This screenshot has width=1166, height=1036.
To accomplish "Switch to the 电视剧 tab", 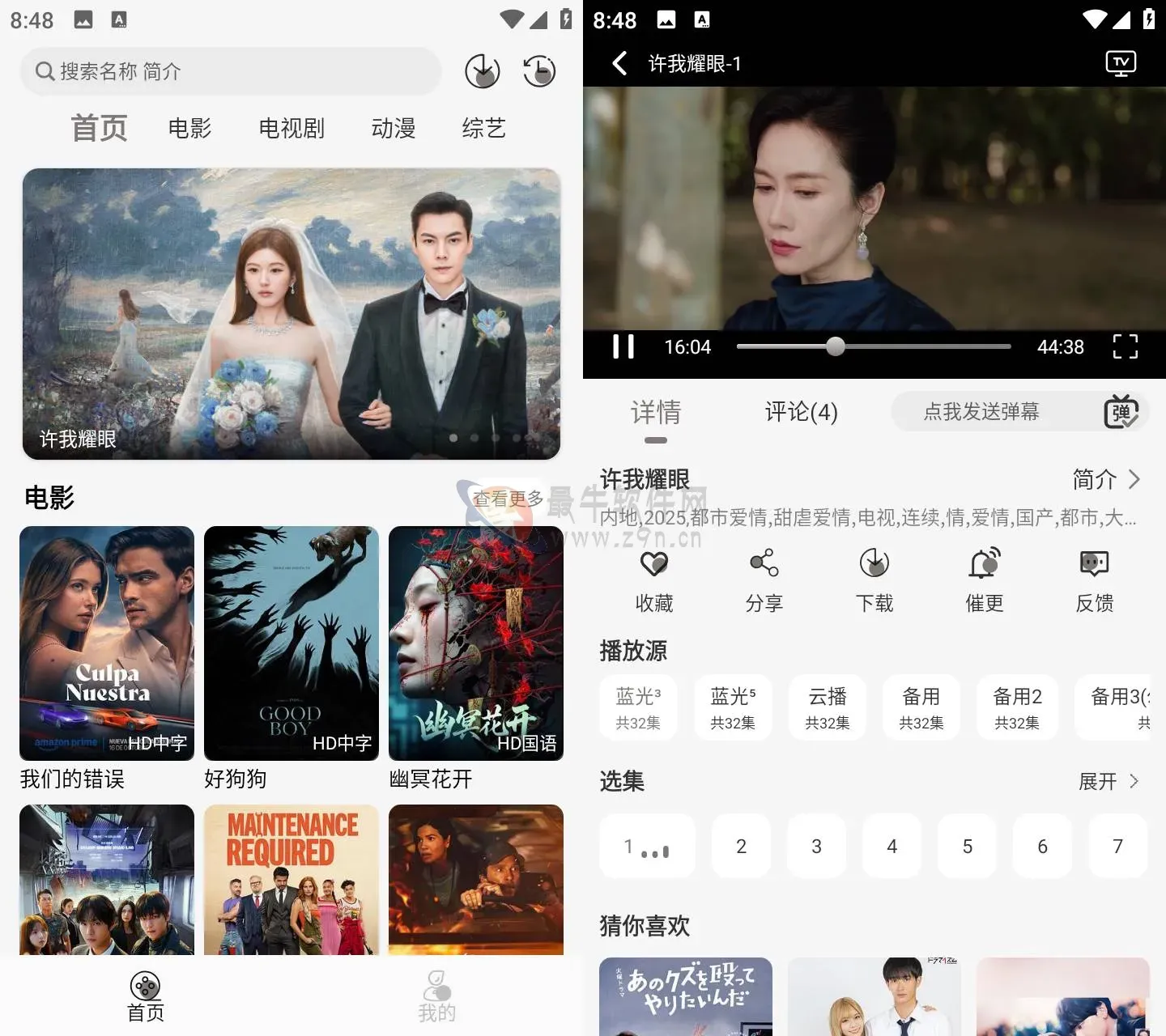I will pos(291,128).
